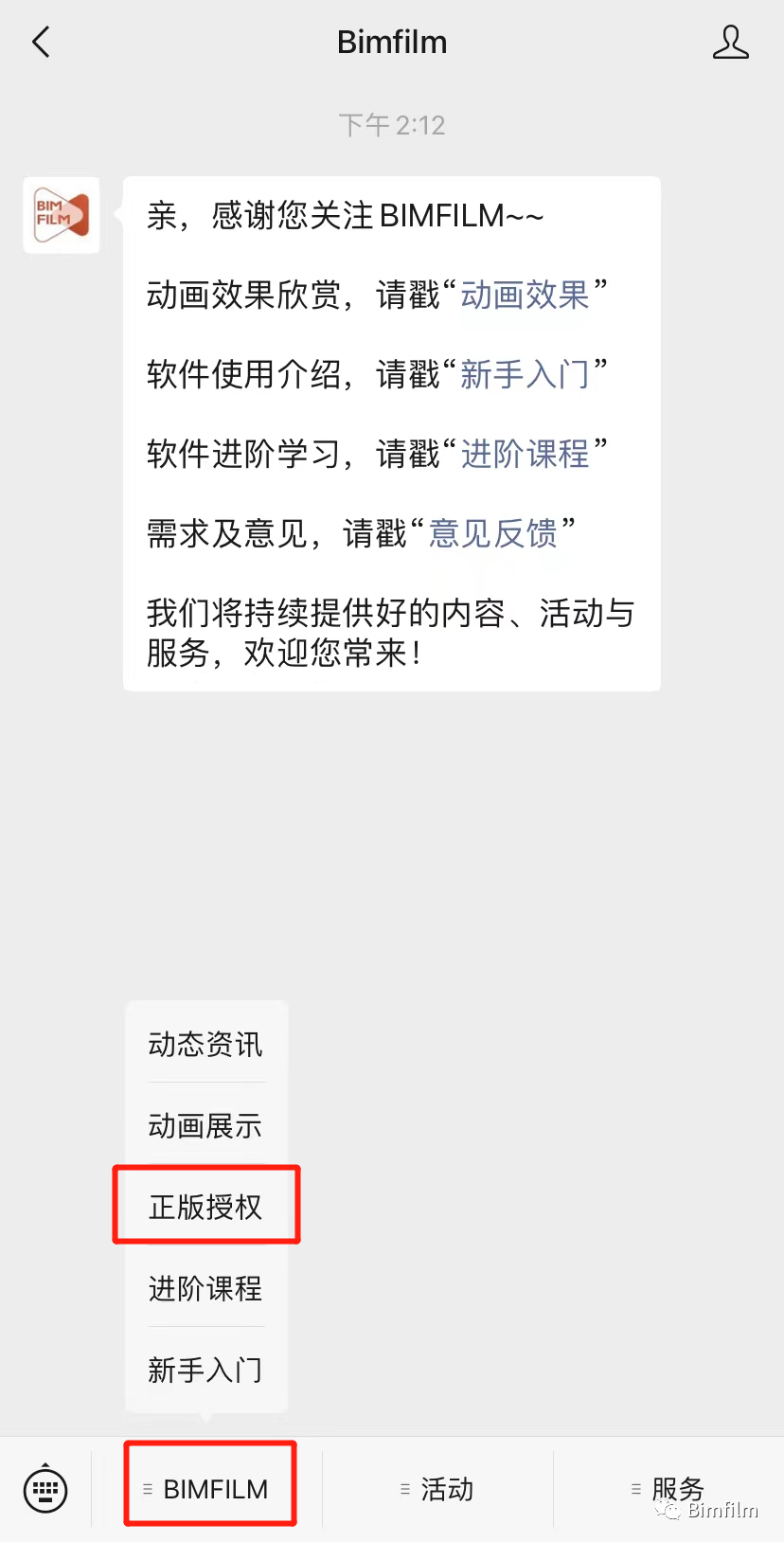Open the 动画效果 link in the message

tap(525, 296)
